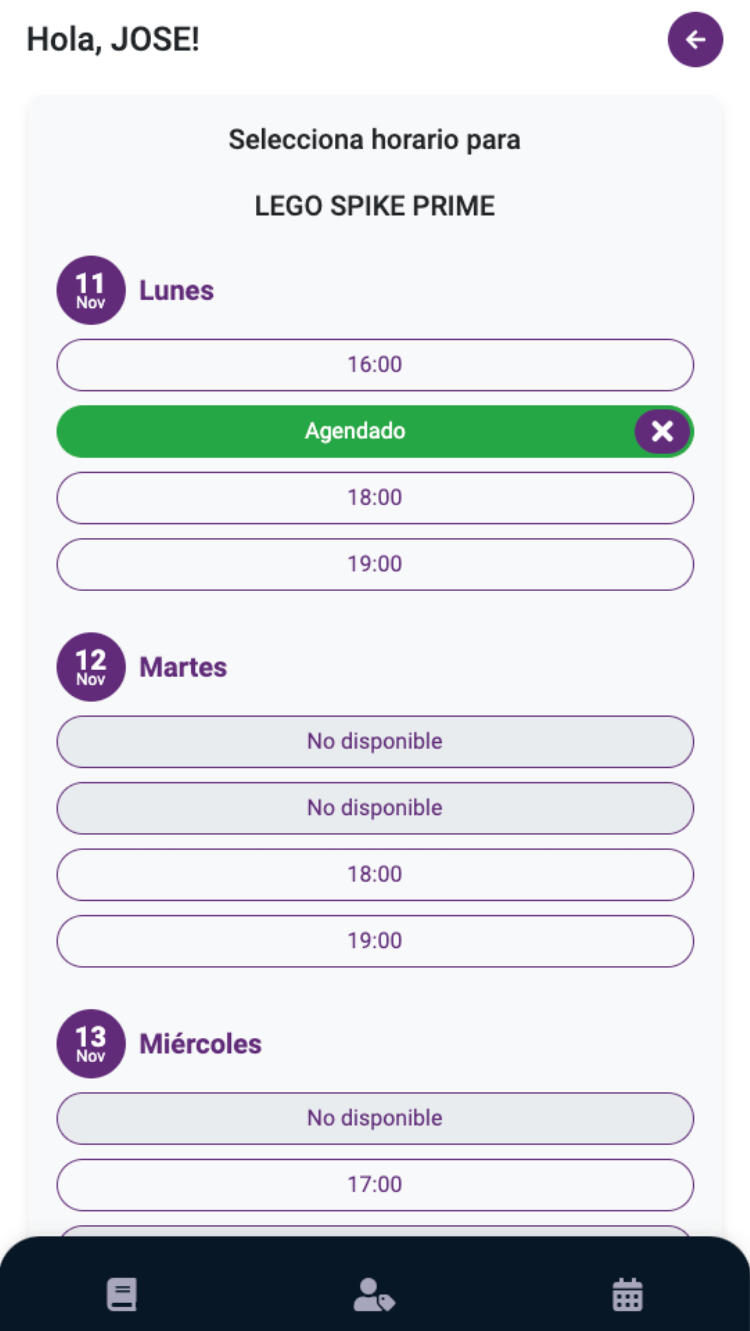Open the book tab in bottom navigation
The width and height of the screenshot is (750, 1331).
click(x=122, y=1295)
